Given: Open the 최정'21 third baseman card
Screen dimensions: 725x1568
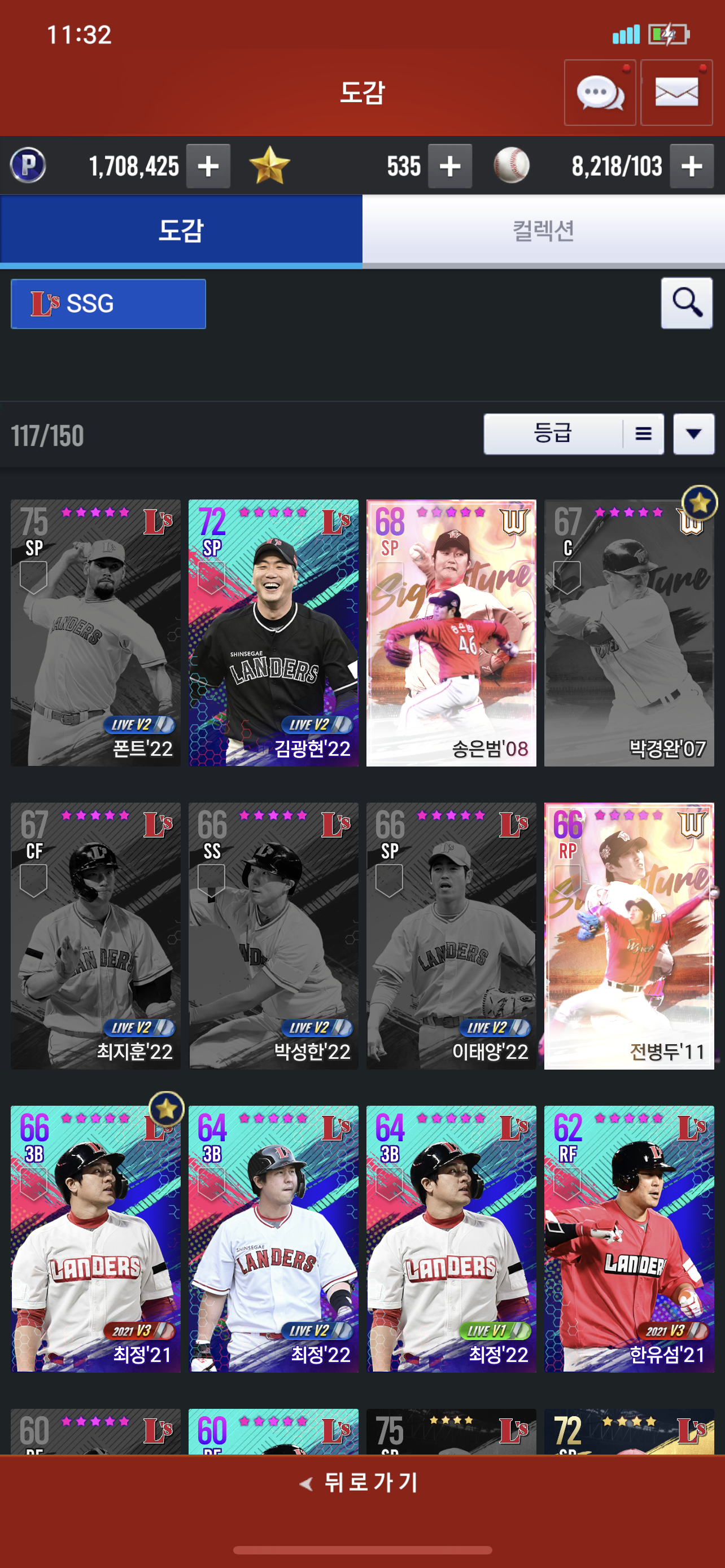Looking at the screenshot, I should point(95,1239).
